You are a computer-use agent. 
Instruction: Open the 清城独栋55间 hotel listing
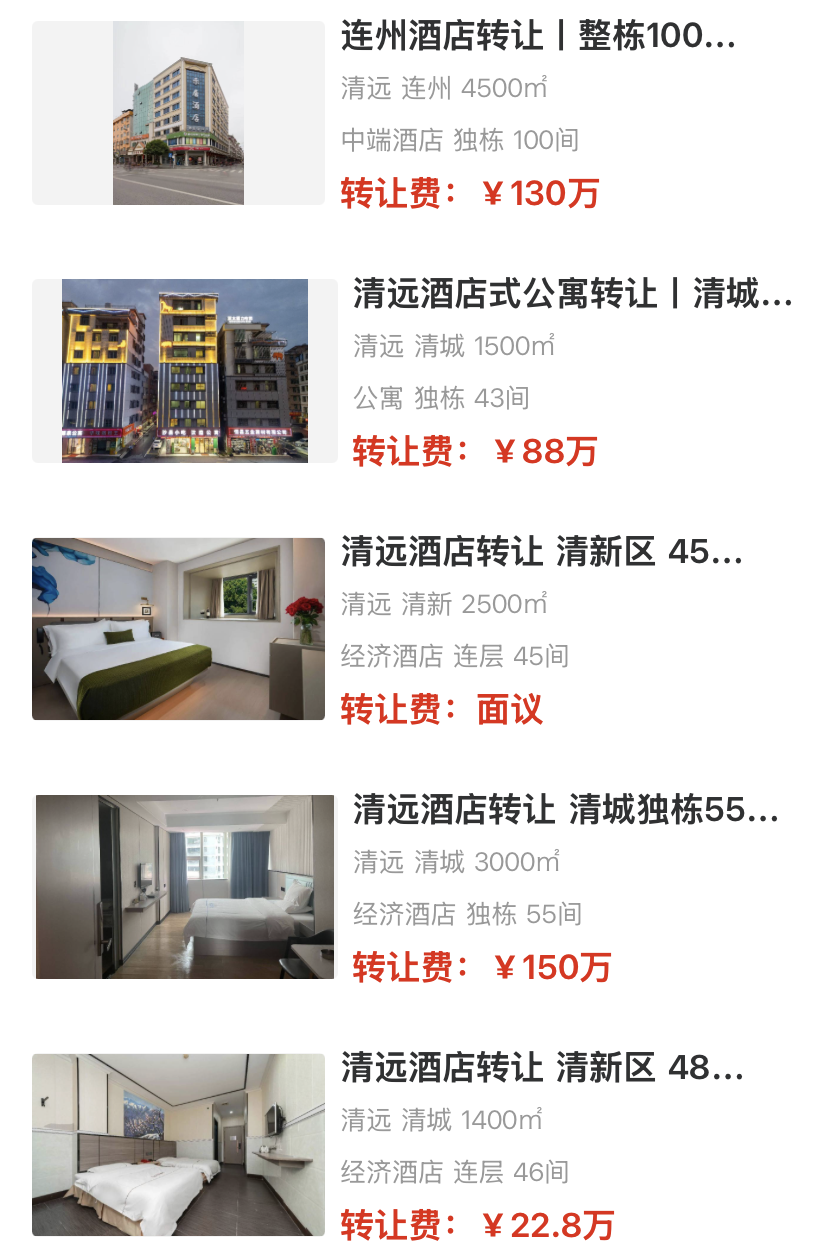click(x=564, y=811)
